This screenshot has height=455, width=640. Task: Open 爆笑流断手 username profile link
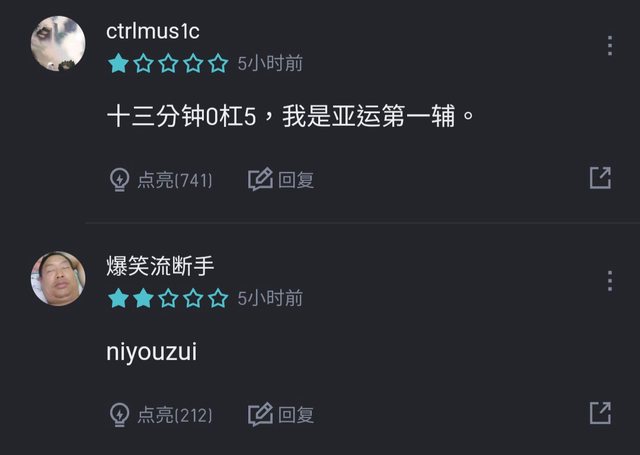tap(160, 266)
